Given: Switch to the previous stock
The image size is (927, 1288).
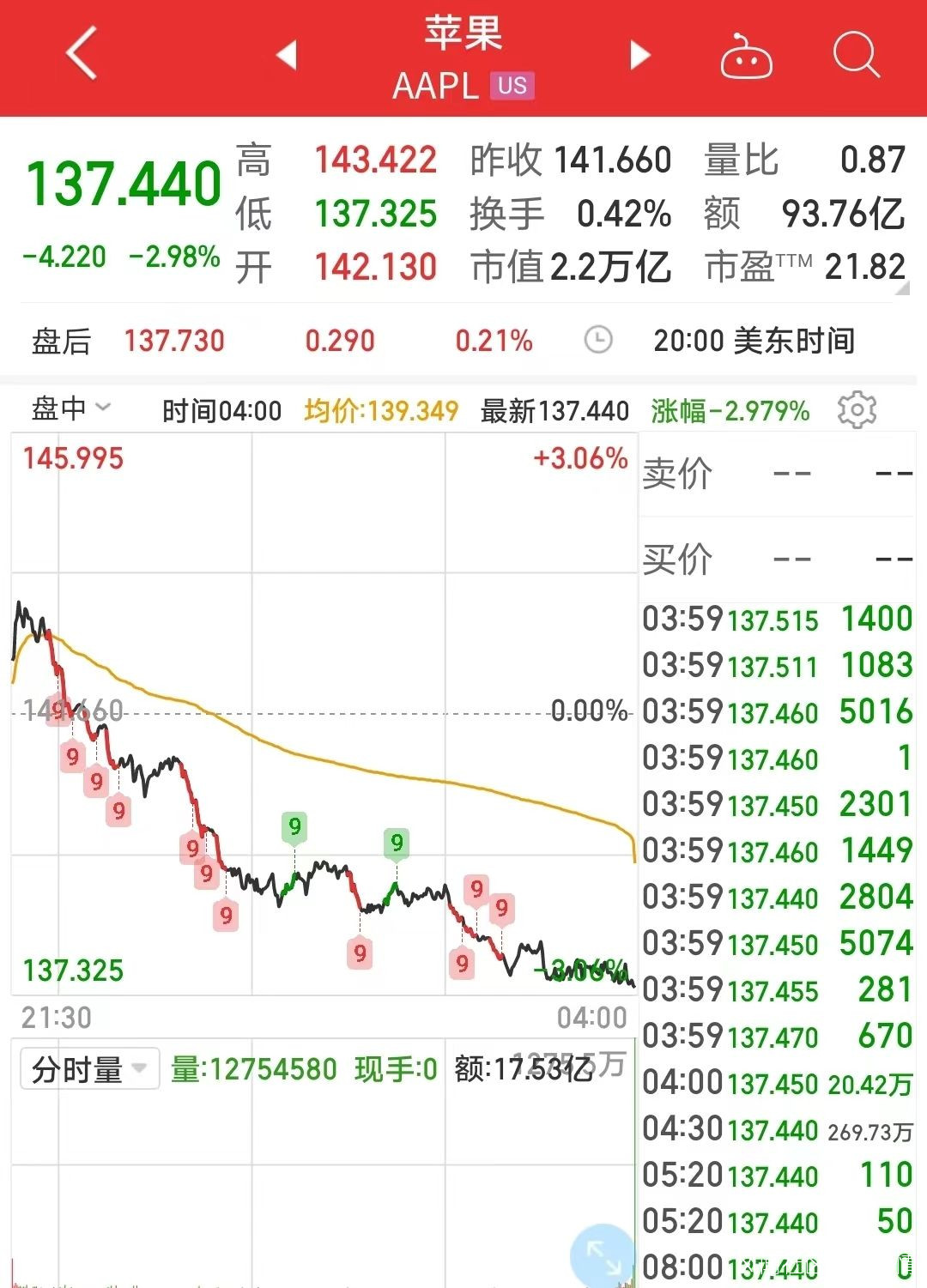Looking at the screenshot, I should [287, 55].
